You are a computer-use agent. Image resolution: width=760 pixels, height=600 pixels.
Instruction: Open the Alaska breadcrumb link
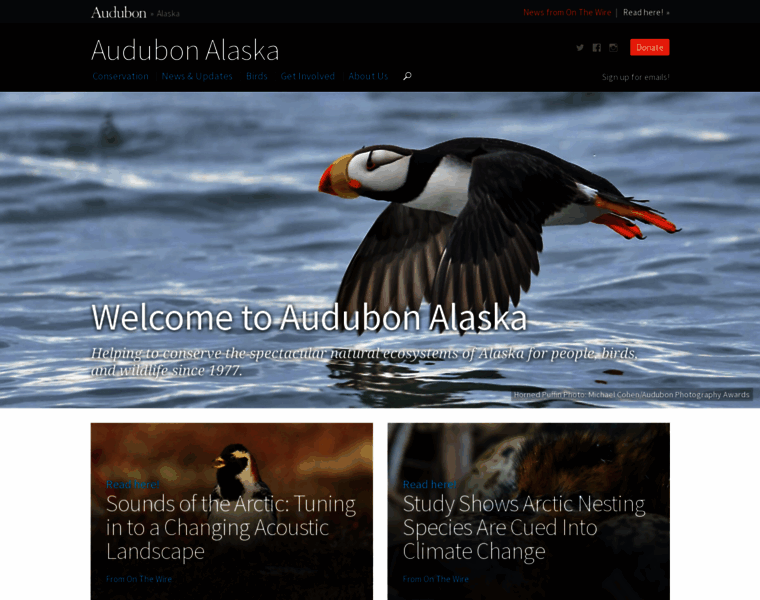coord(168,14)
